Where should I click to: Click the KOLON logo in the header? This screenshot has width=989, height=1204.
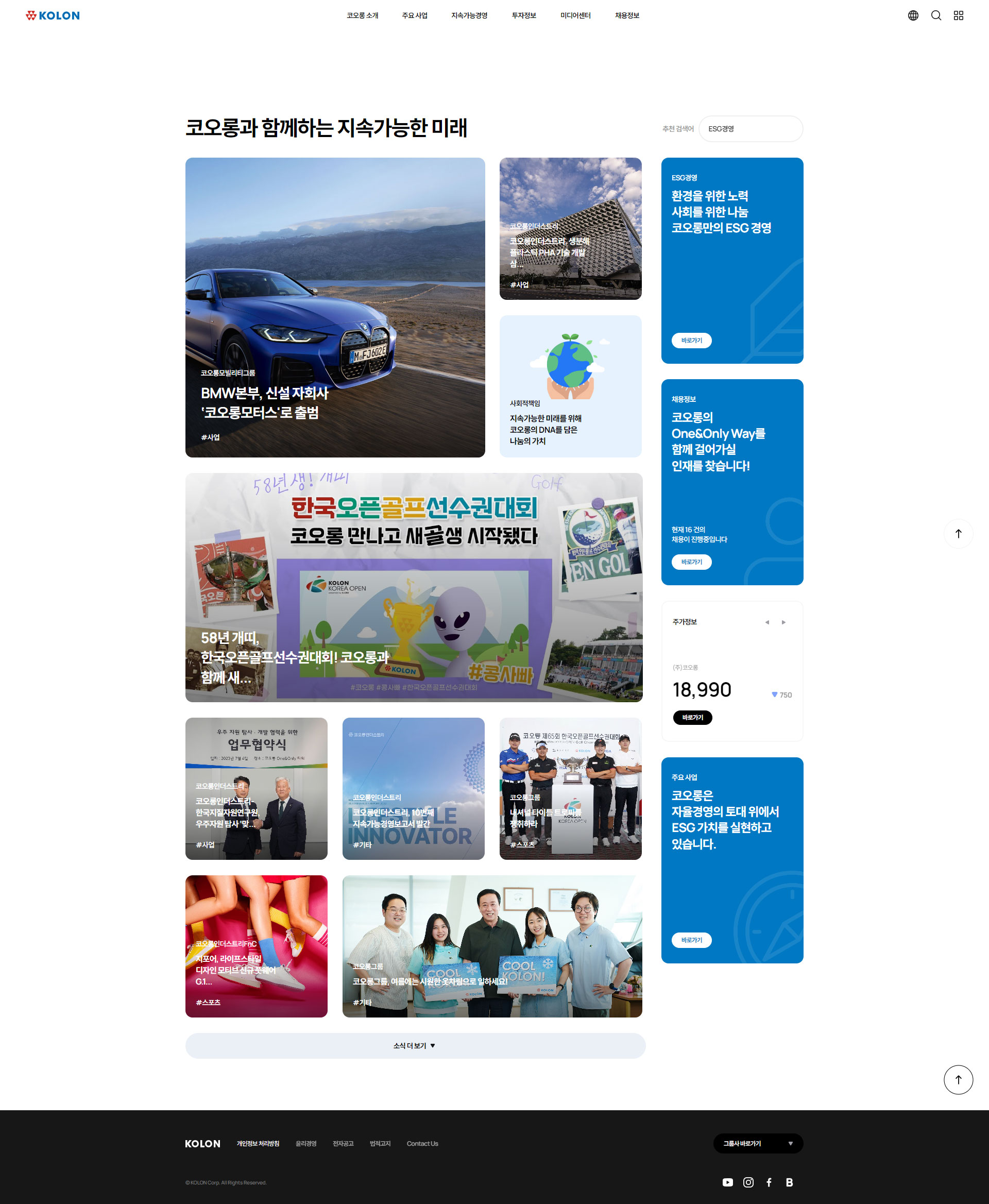[52, 15]
